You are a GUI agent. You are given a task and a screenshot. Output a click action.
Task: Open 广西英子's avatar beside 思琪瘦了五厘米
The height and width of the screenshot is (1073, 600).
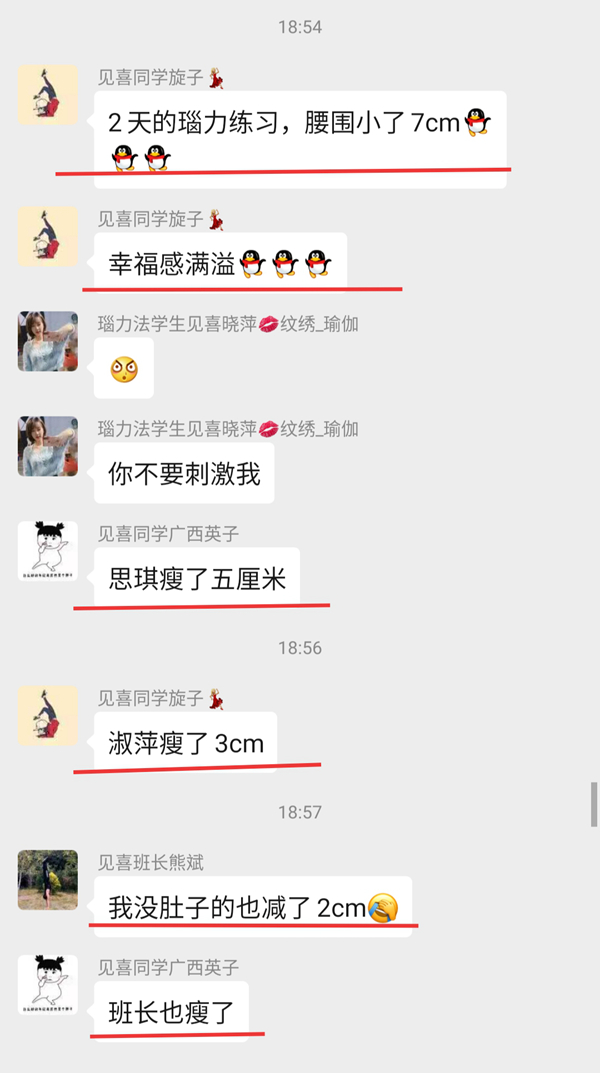(48, 551)
